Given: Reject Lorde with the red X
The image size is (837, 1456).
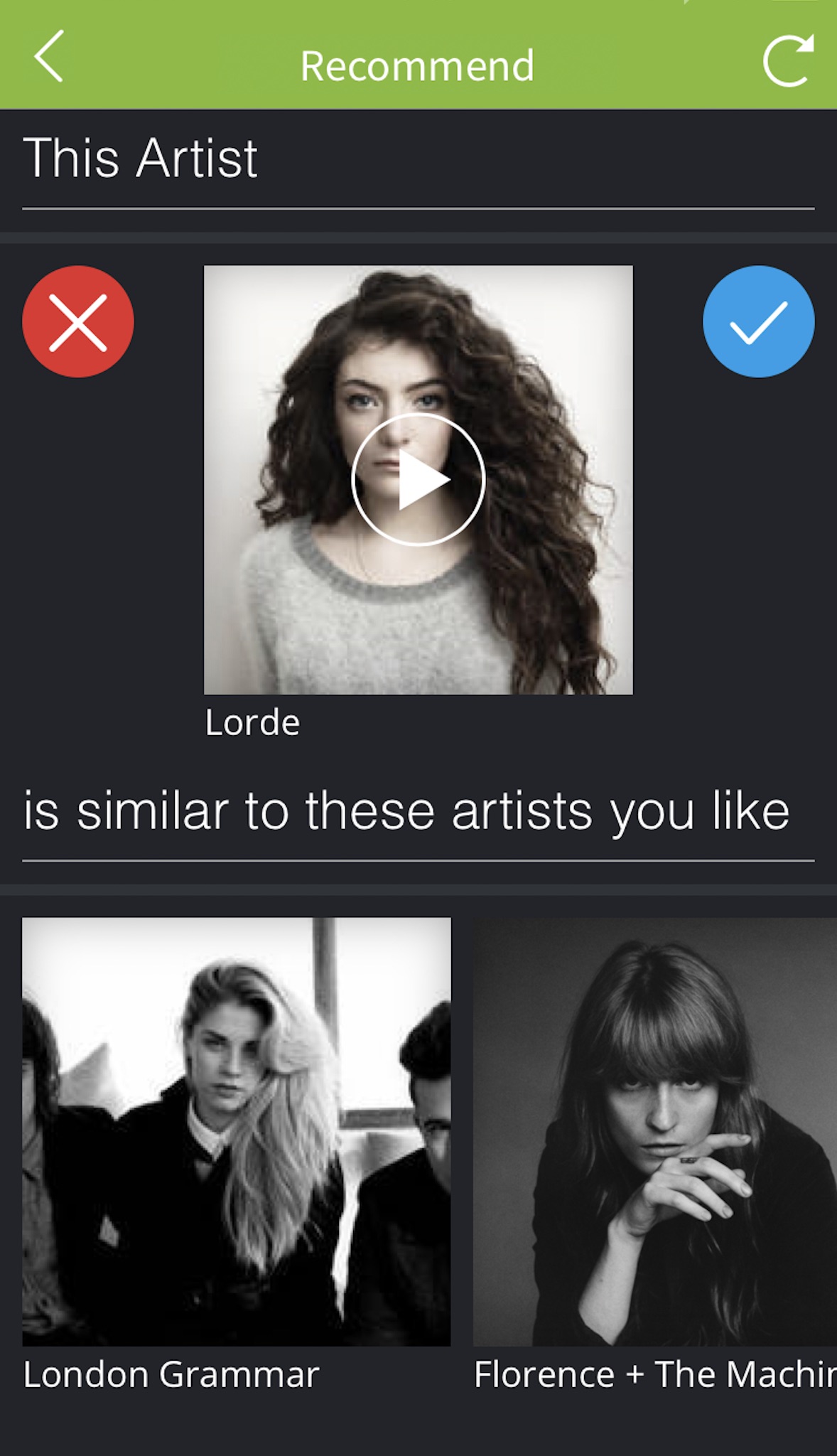Looking at the screenshot, I should 78,321.
